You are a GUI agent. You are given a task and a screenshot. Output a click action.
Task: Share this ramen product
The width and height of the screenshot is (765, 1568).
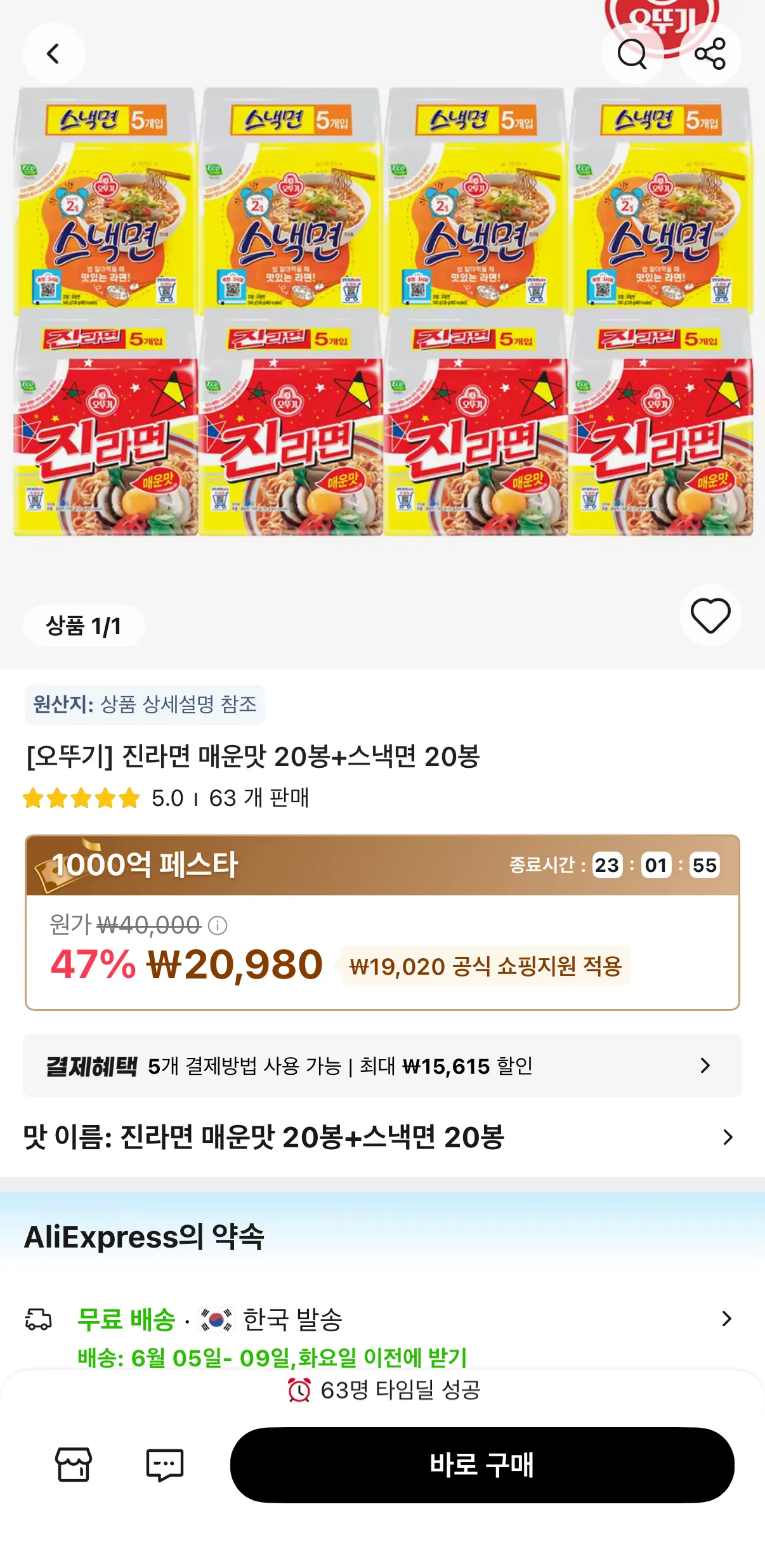710,54
